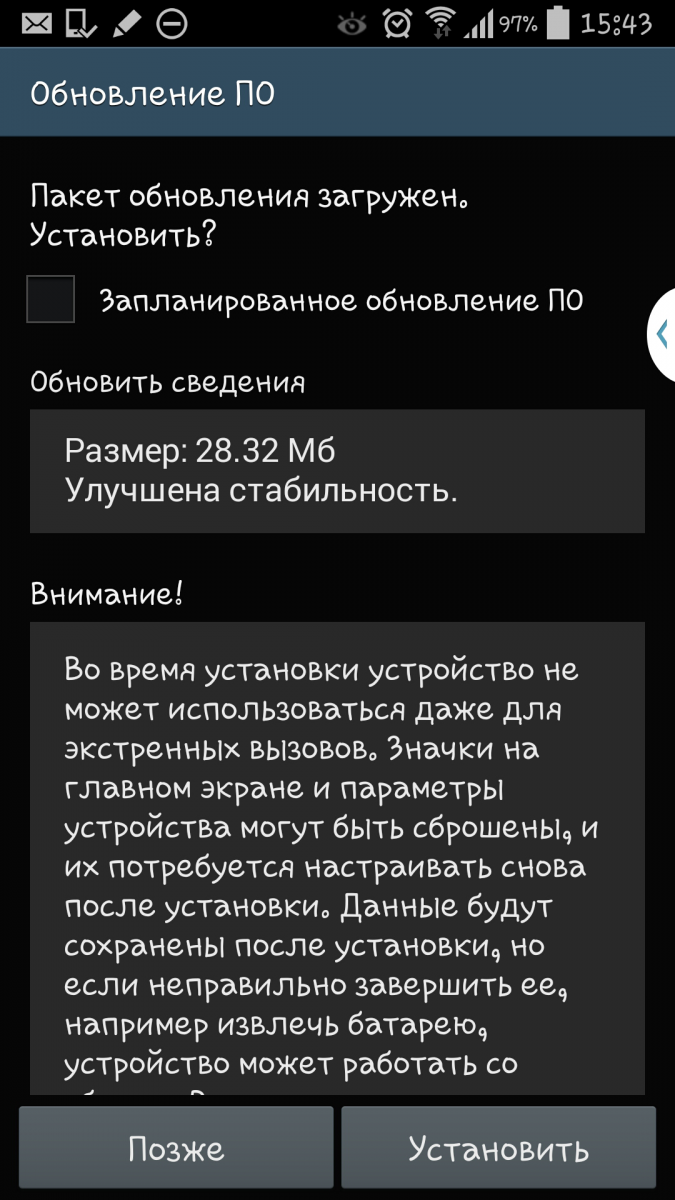Tick the Запланированное обновление ПО checkbox
The width and height of the screenshot is (675, 1200).
(x=50, y=300)
